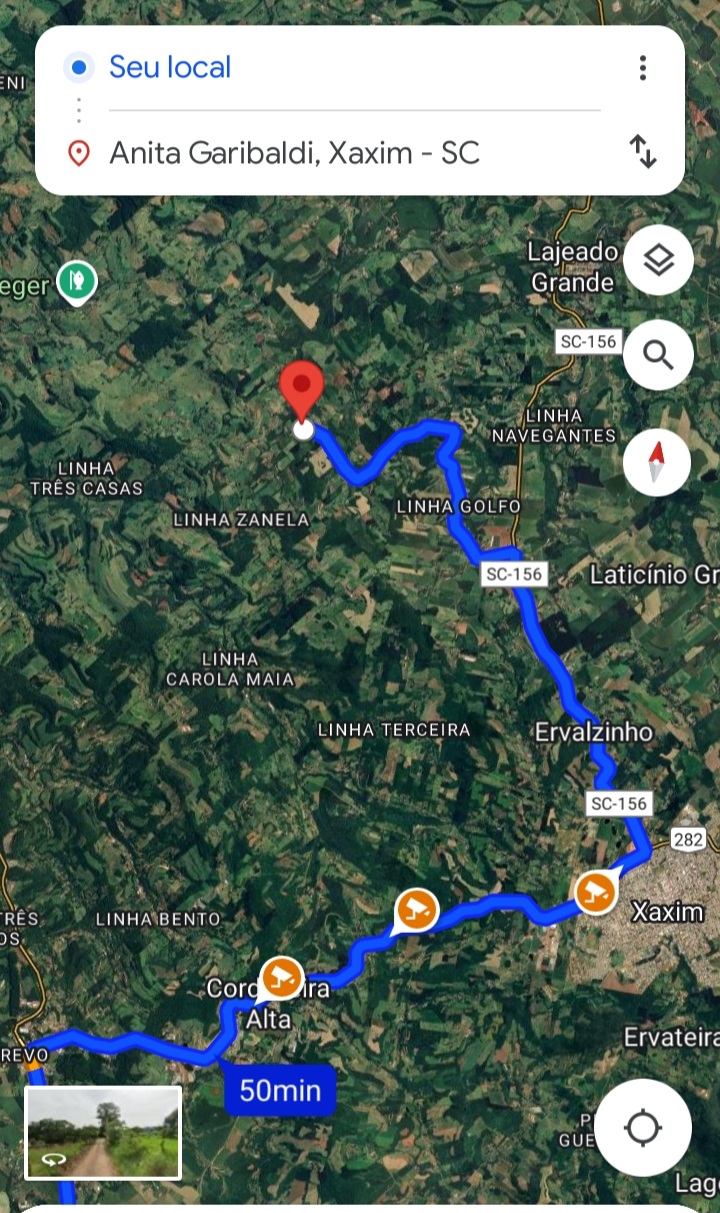
Task: Center map on my location
Action: (642, 1128)
